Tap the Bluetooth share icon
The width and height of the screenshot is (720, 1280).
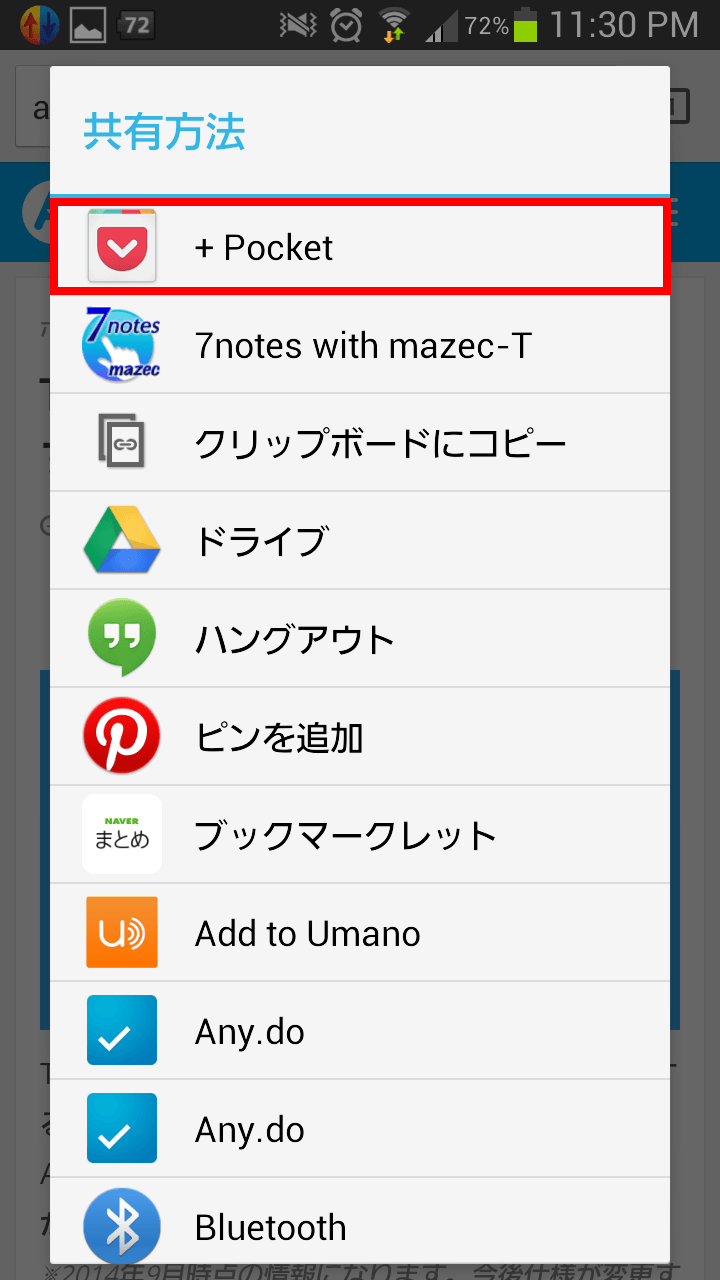121,1226
